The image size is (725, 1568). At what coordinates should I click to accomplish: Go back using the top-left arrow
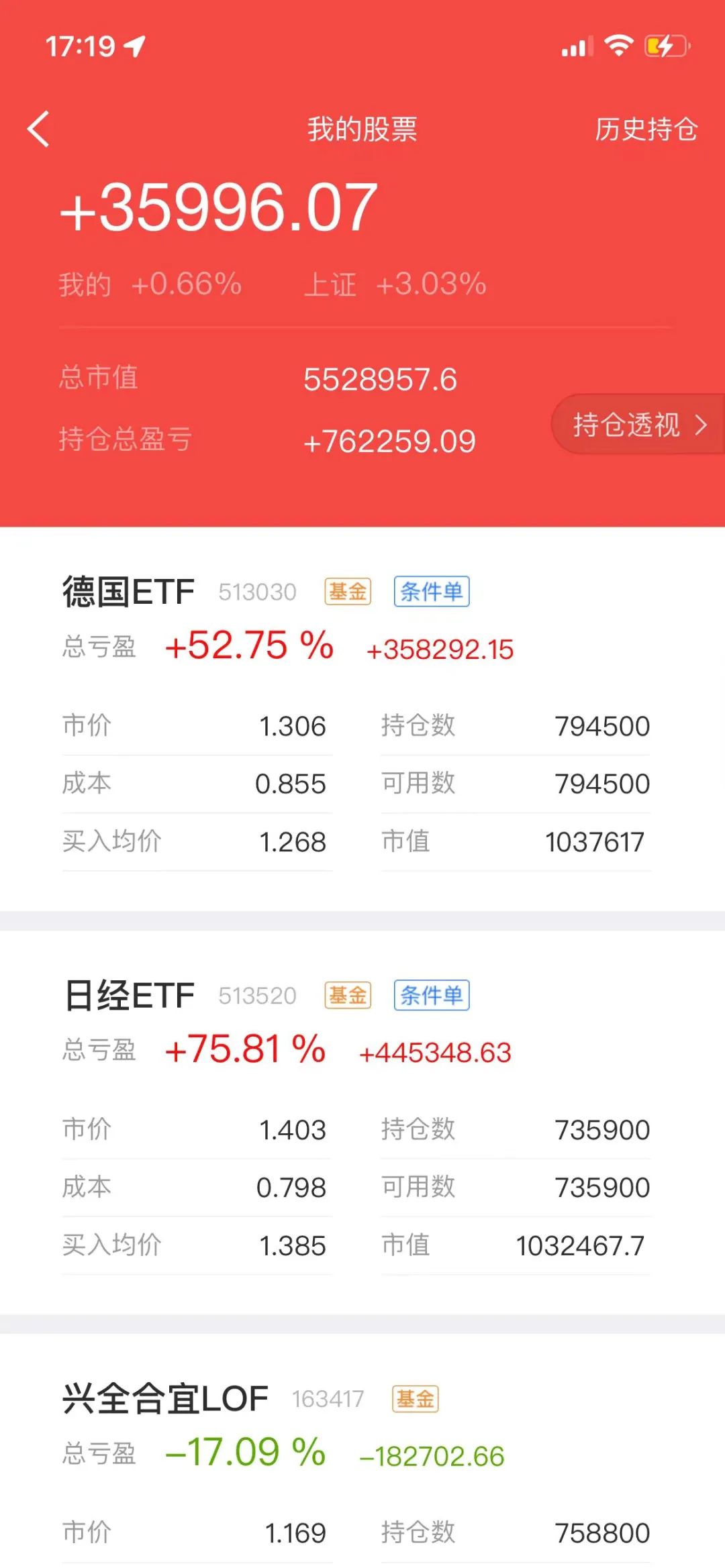click(38, 129)
